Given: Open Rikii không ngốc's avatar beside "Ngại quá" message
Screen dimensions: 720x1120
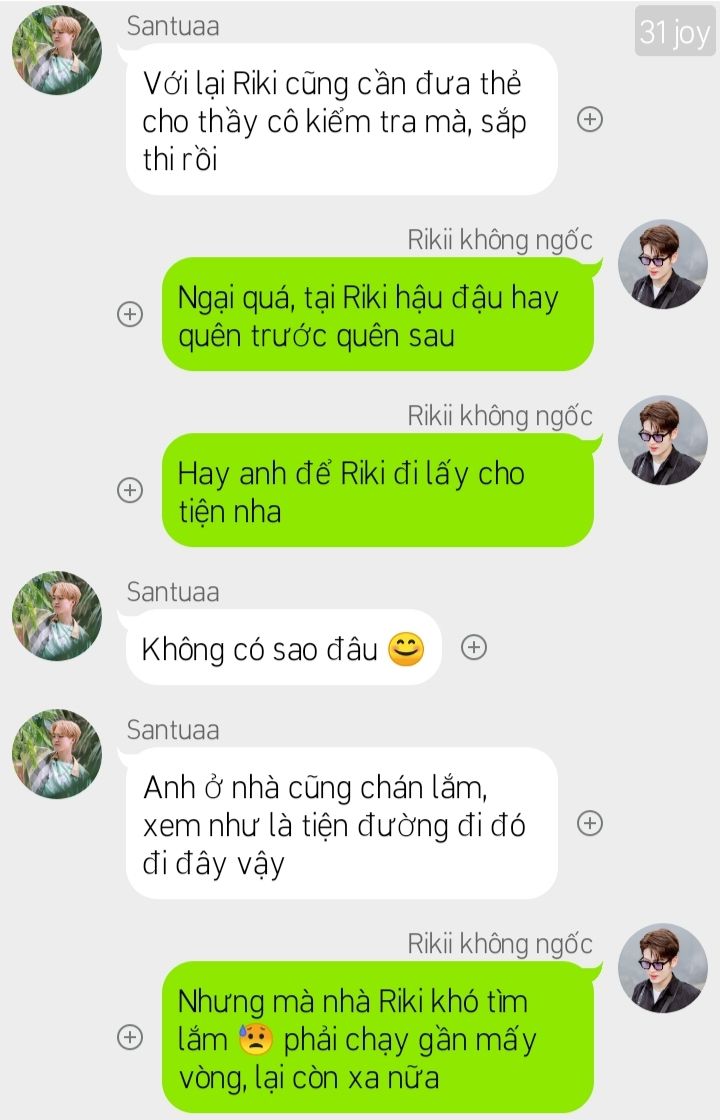Looking at the screenshot, I should 663,264.
